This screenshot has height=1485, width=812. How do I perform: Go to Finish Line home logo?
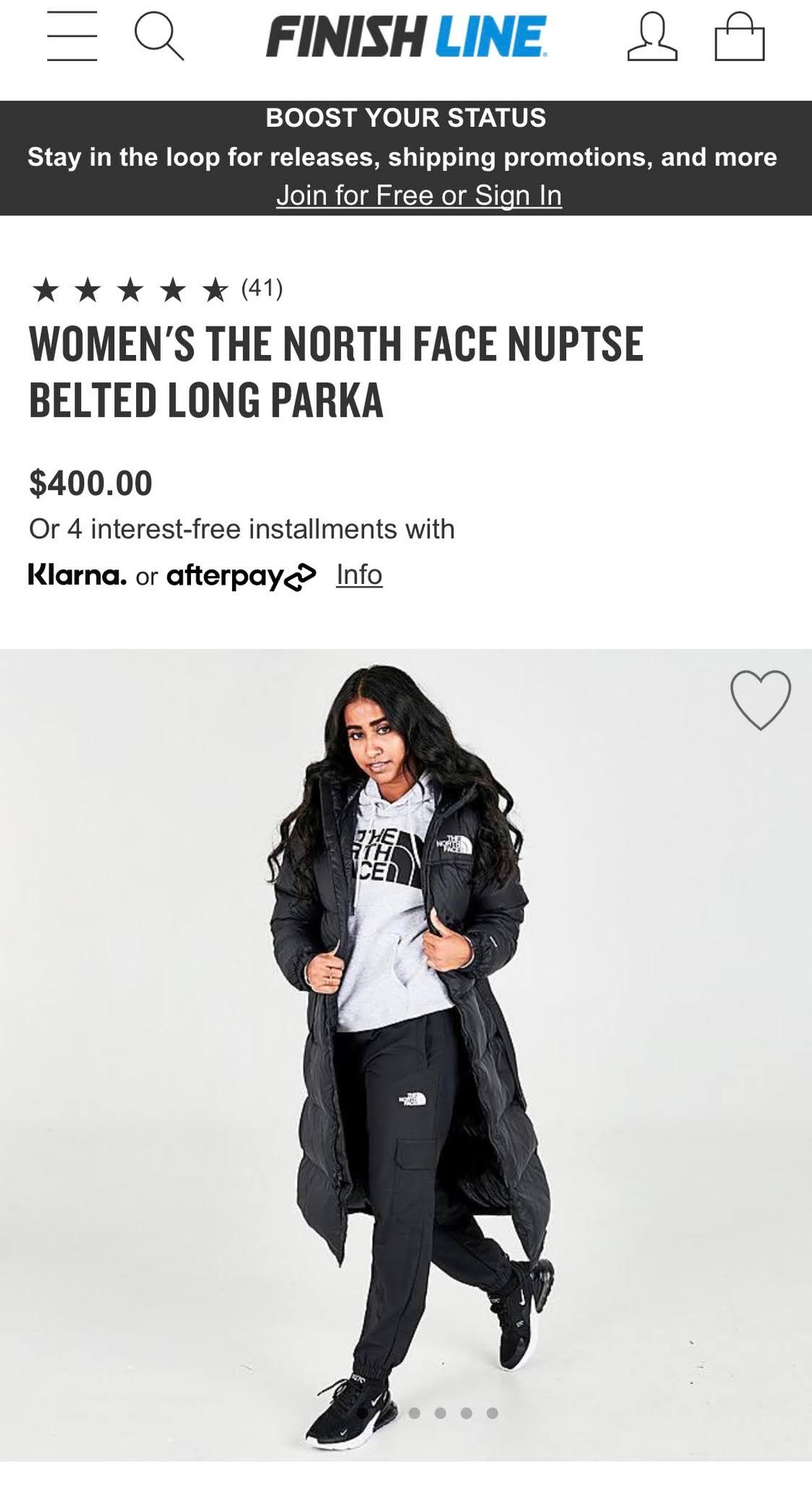click(x=407, y=37)
